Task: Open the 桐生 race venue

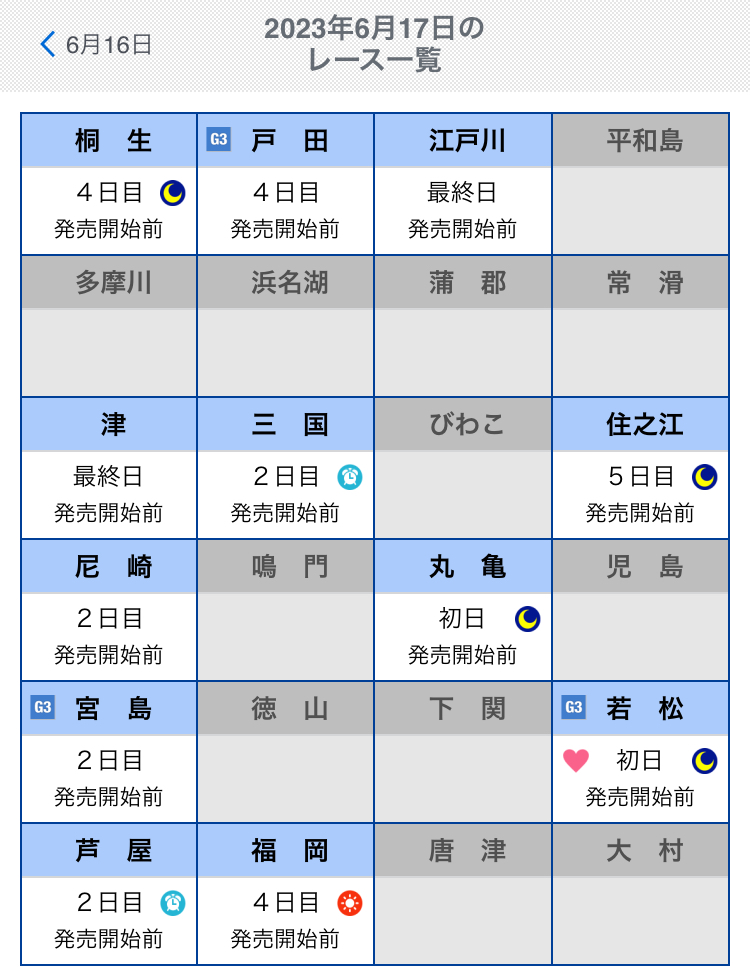Action: (110, 185)
